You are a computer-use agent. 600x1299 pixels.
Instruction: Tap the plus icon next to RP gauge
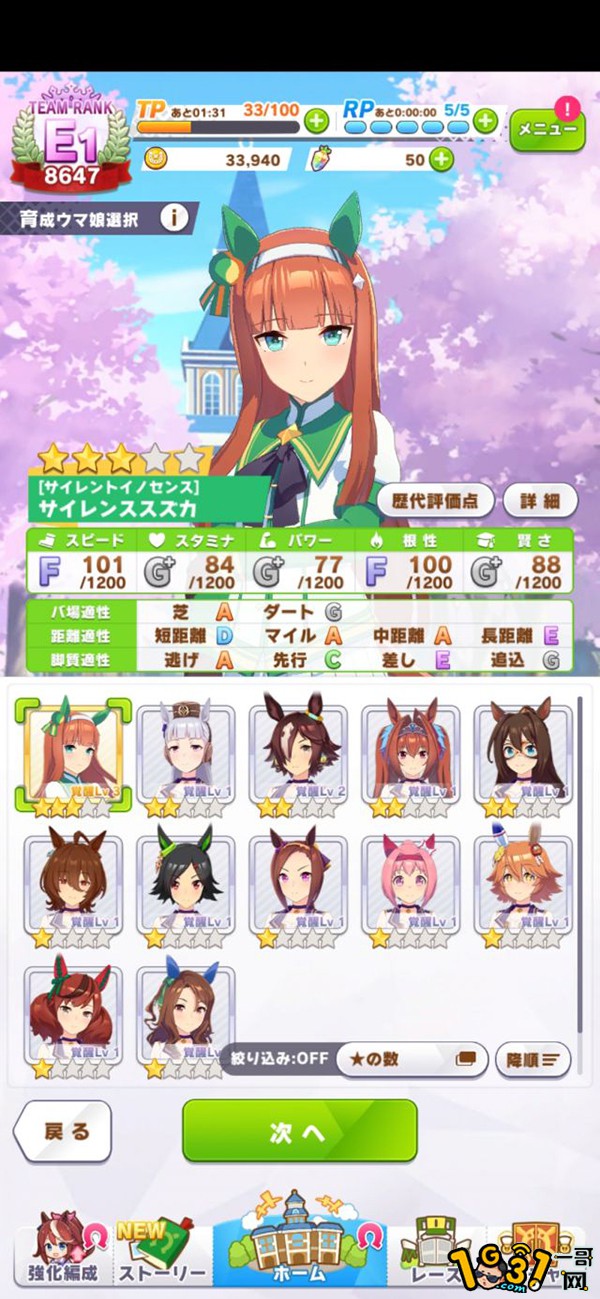tap(485, 122)
